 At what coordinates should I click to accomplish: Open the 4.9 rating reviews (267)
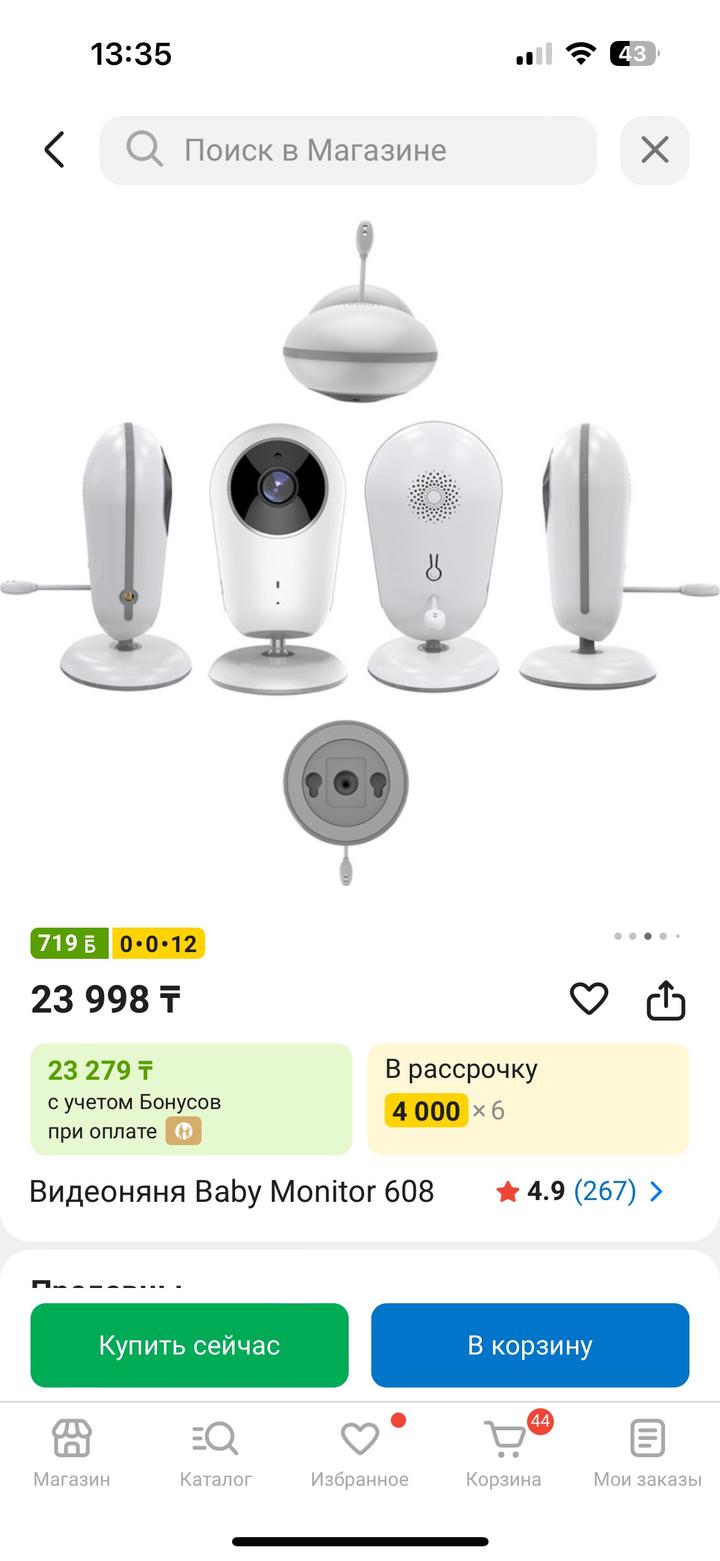click(x=580, y=1191)
